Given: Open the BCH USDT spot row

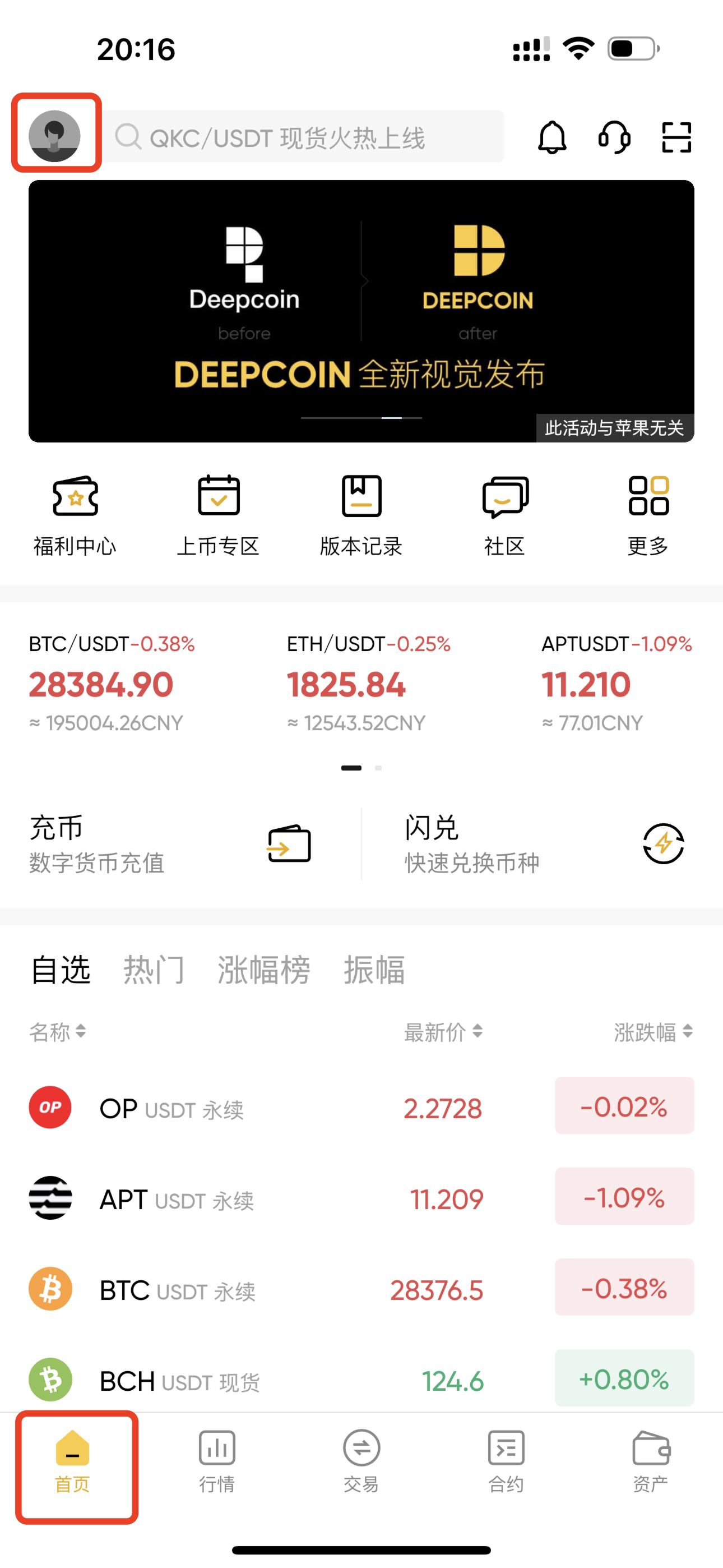Looking at the screenshot, I should click(361, 1378).
